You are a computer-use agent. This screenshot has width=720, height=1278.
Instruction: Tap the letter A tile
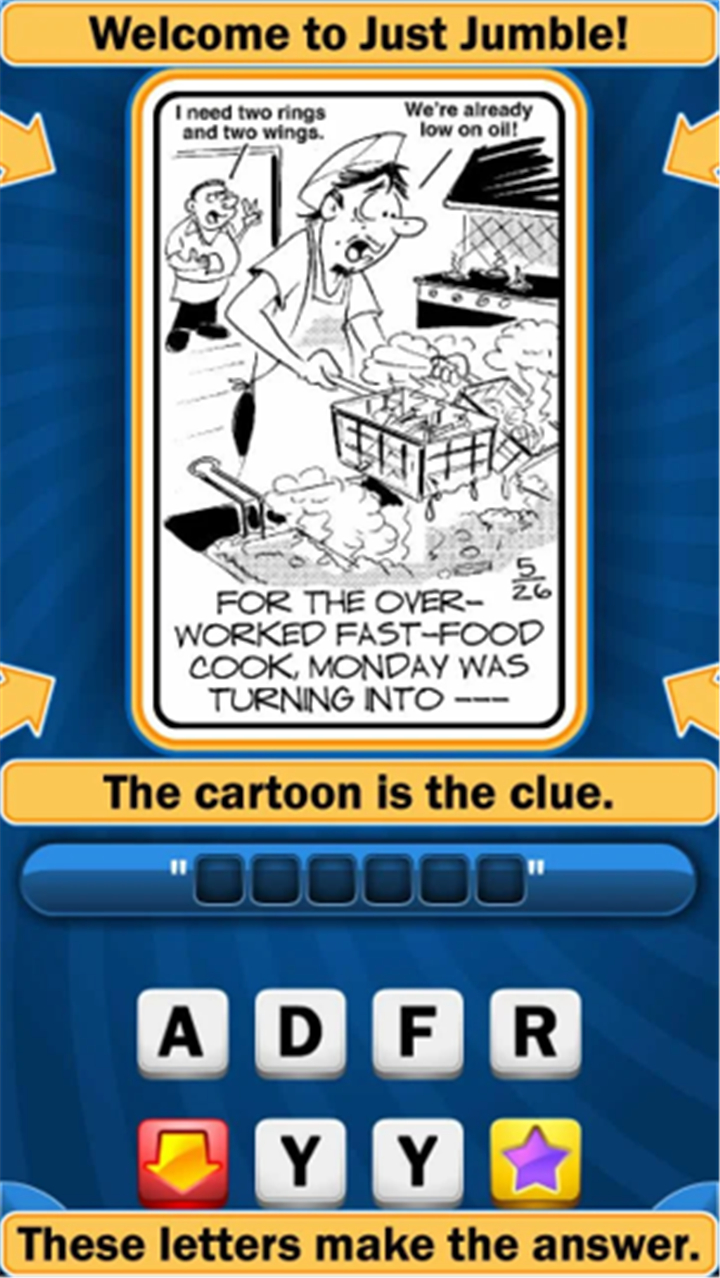click(x=182, y=1034)
